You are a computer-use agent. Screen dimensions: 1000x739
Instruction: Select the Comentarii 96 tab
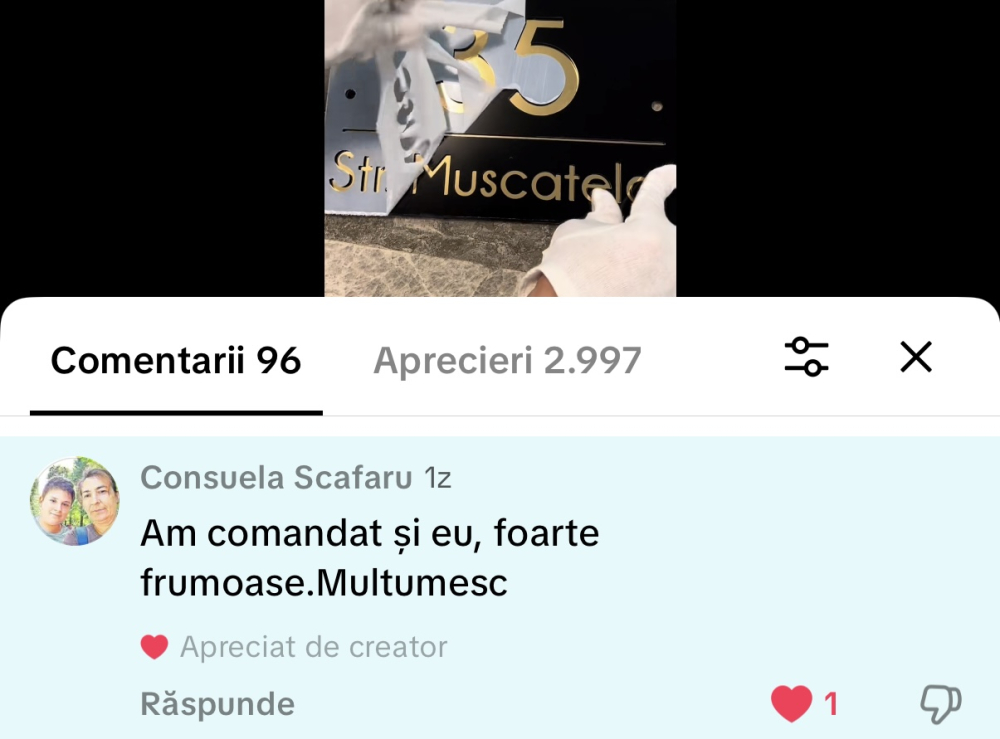(176, 360)
